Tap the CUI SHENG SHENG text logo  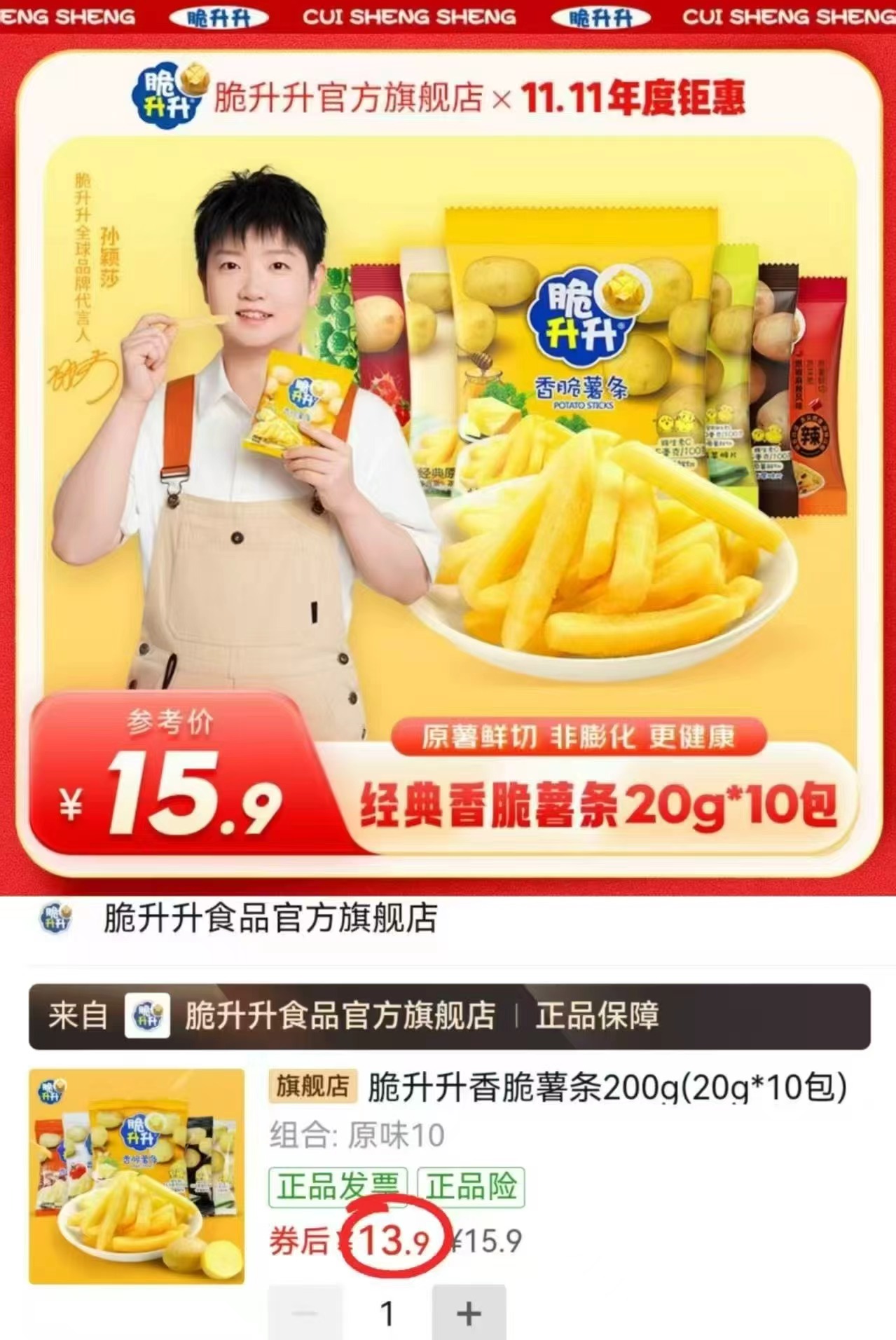point(411,15)
